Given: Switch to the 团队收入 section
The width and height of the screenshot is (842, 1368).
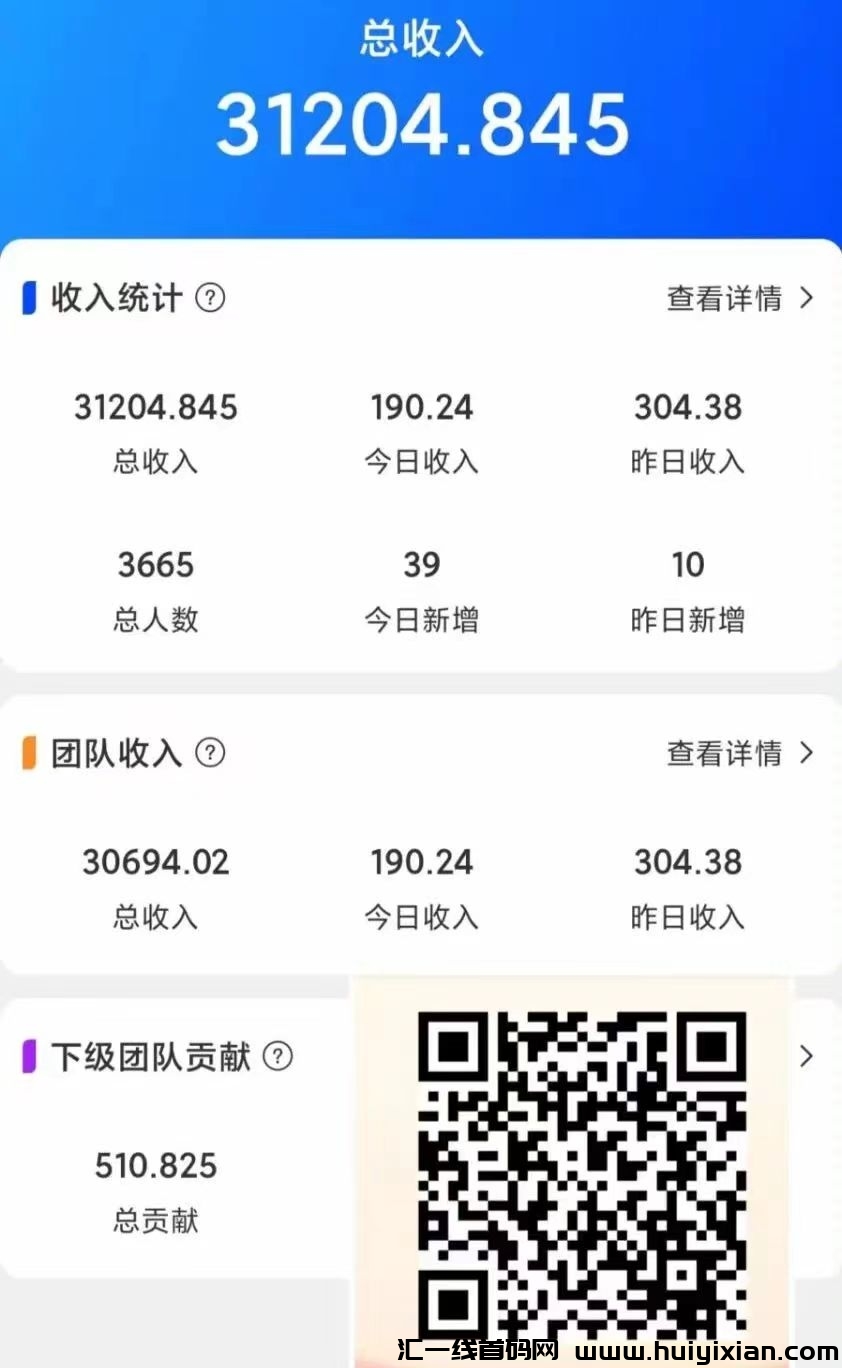Looking at the screenshot, I should coord(119,754).
